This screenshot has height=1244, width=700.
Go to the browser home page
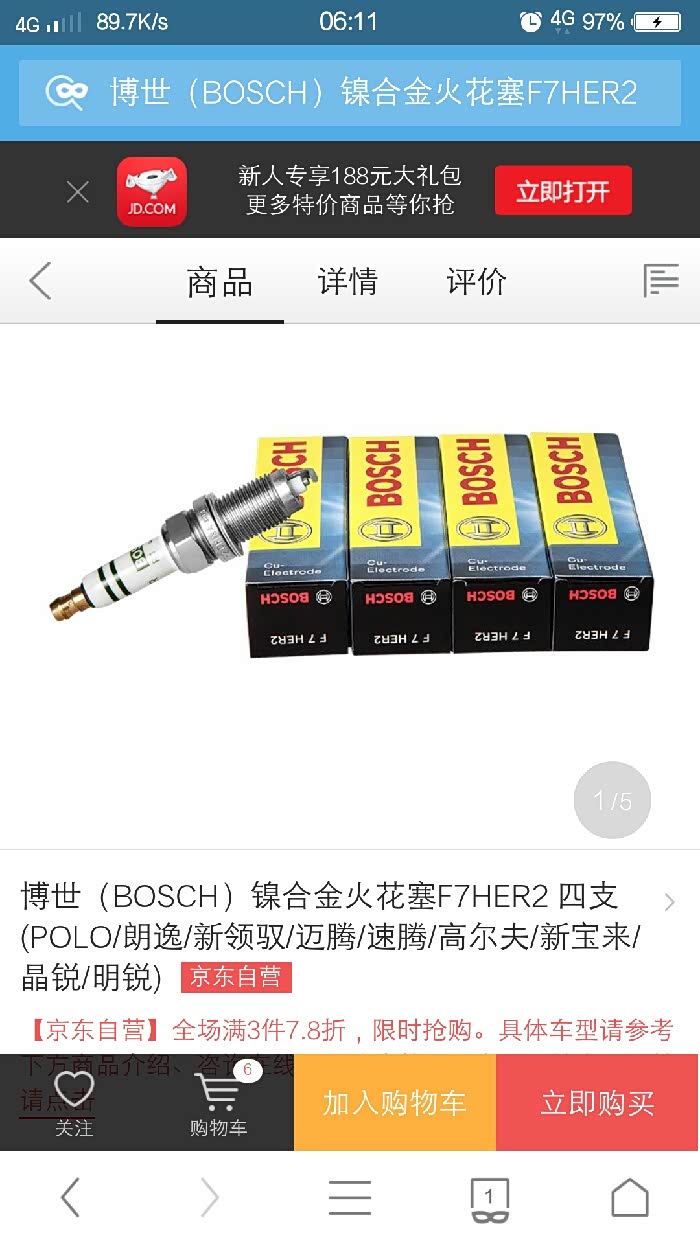click(x=630, y=1197)
